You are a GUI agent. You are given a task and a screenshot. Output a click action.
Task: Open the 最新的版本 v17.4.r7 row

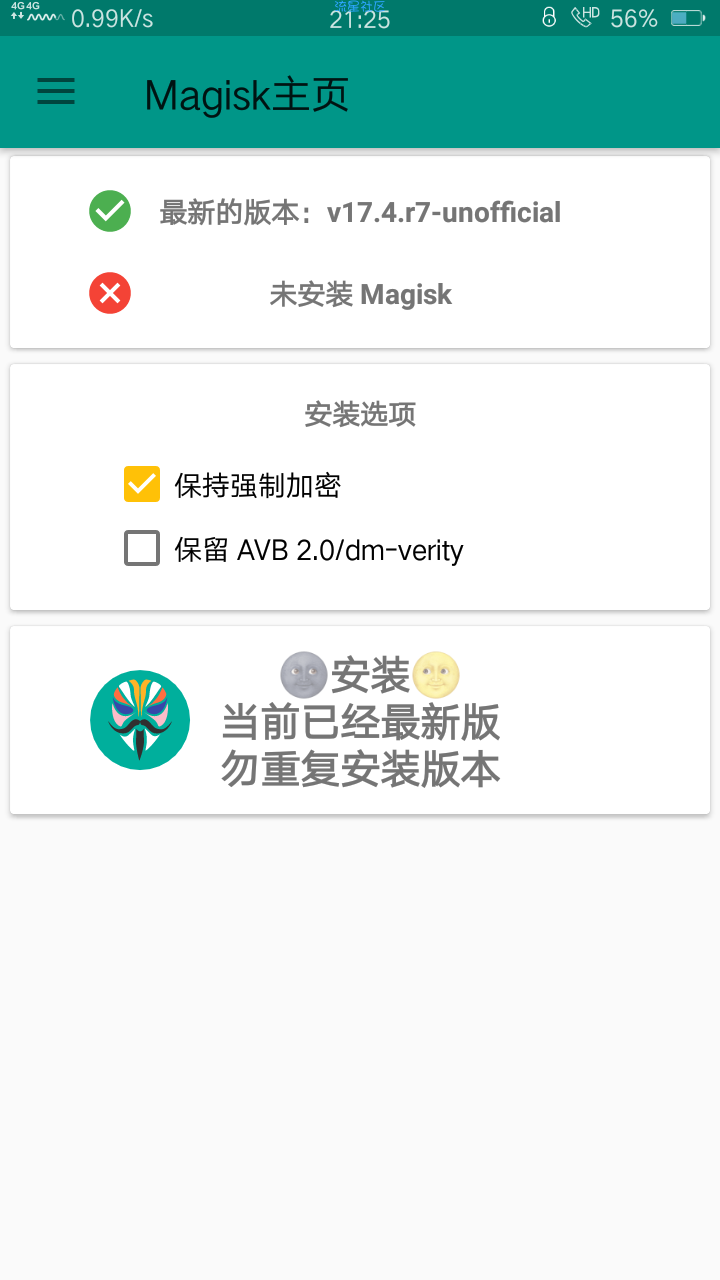click(x=360, y=212)
